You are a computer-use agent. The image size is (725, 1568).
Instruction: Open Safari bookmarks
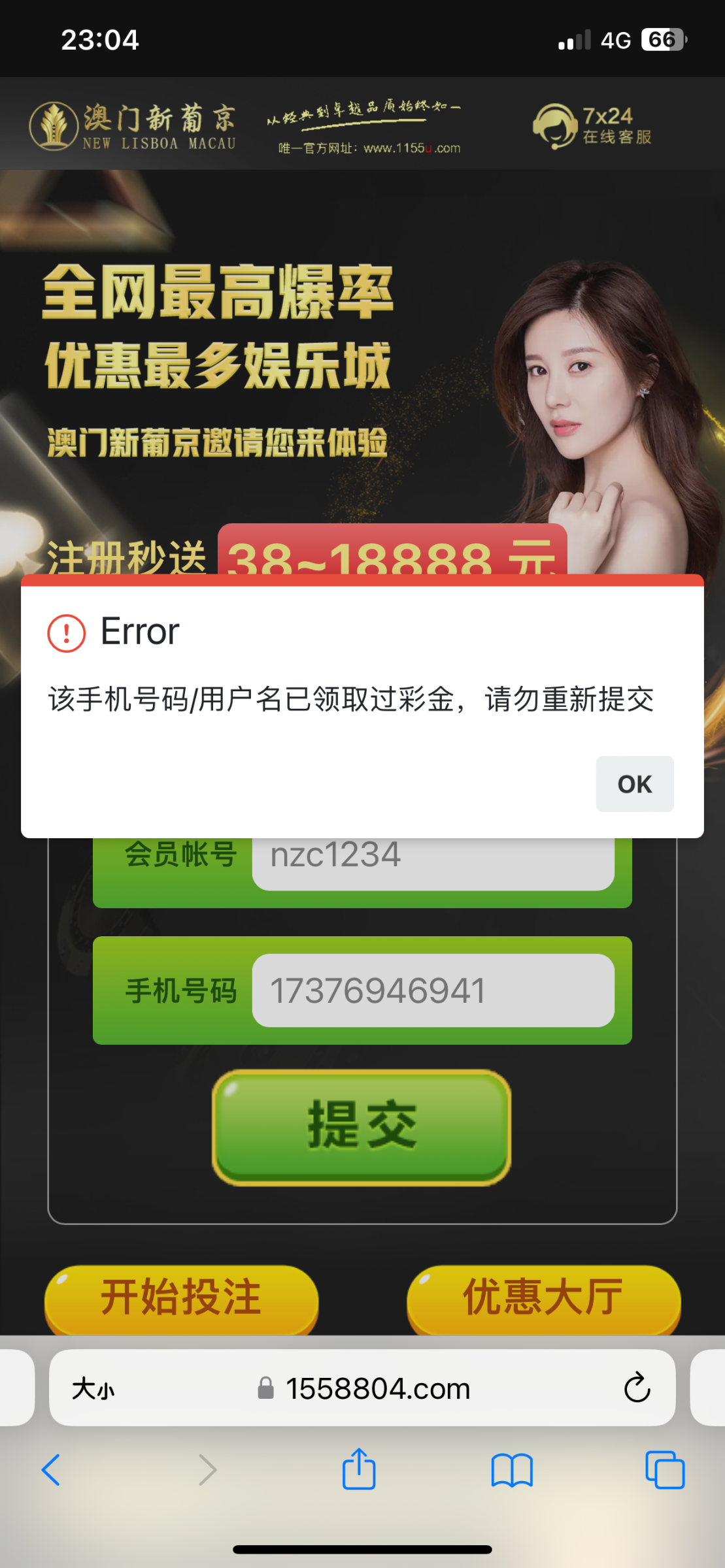[514, 1471]
